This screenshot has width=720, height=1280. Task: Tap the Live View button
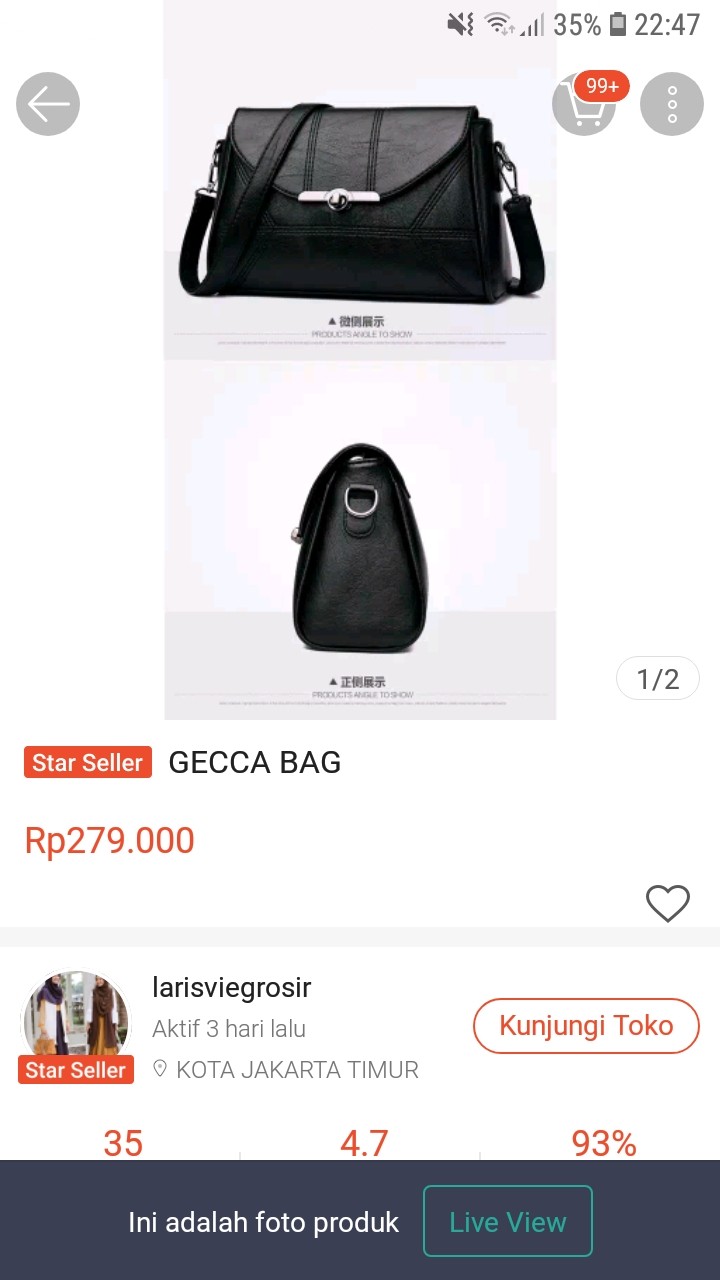tap(507, 1221)
